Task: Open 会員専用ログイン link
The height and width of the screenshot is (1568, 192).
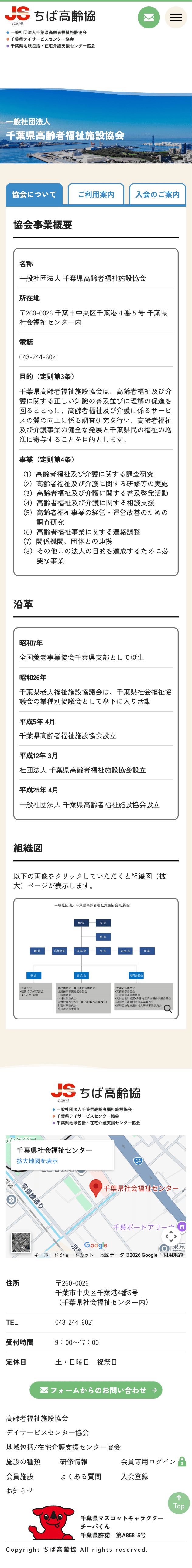Action: [149, 1462]
